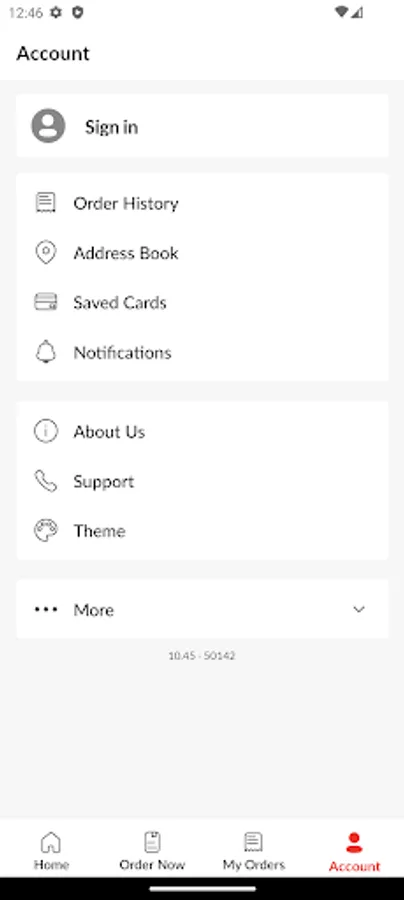
Task: Tap Sign in to log in
Action: point(202,126)
